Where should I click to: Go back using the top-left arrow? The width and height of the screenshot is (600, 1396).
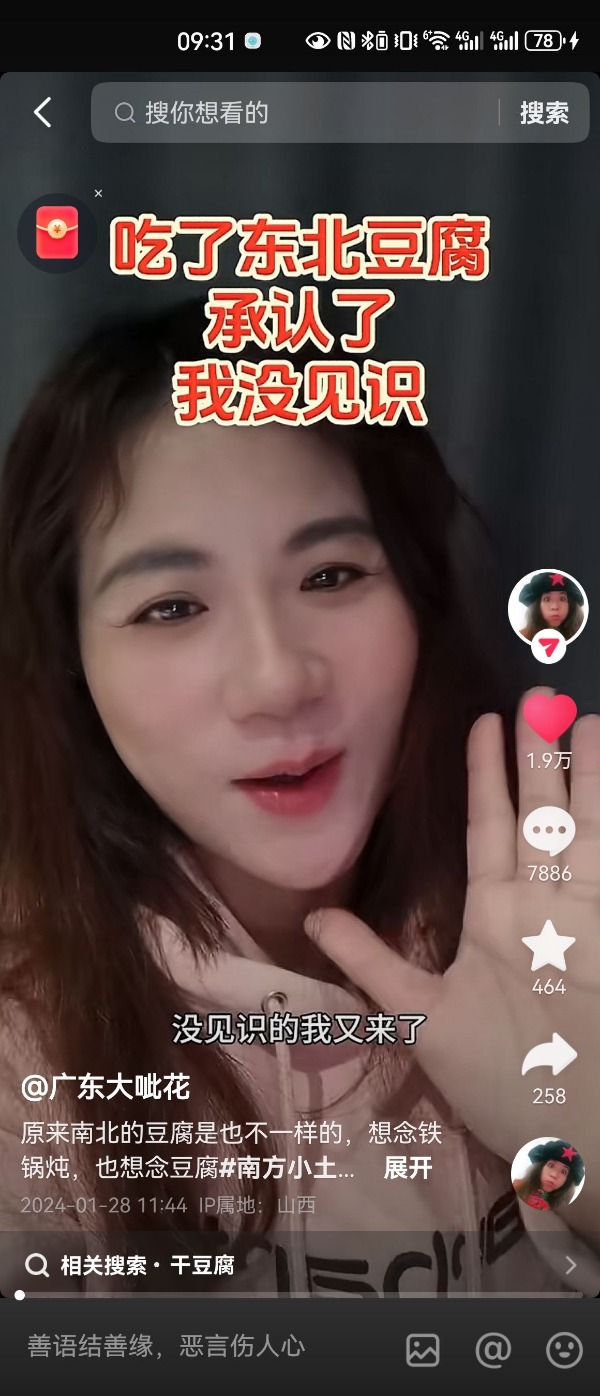coord(42,112)
